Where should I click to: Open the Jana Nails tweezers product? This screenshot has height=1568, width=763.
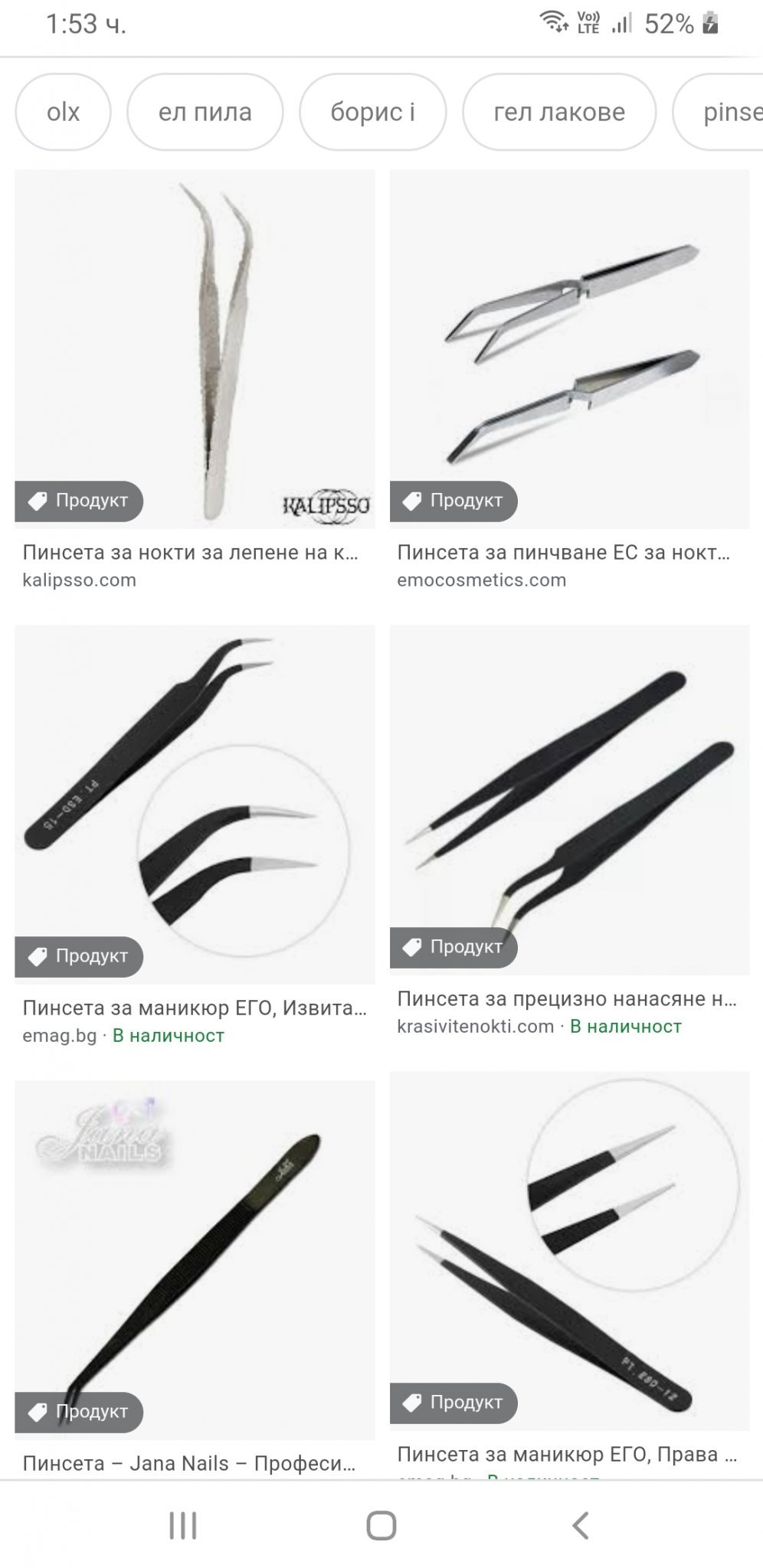pyautogui.click(x=195, y=1259)
